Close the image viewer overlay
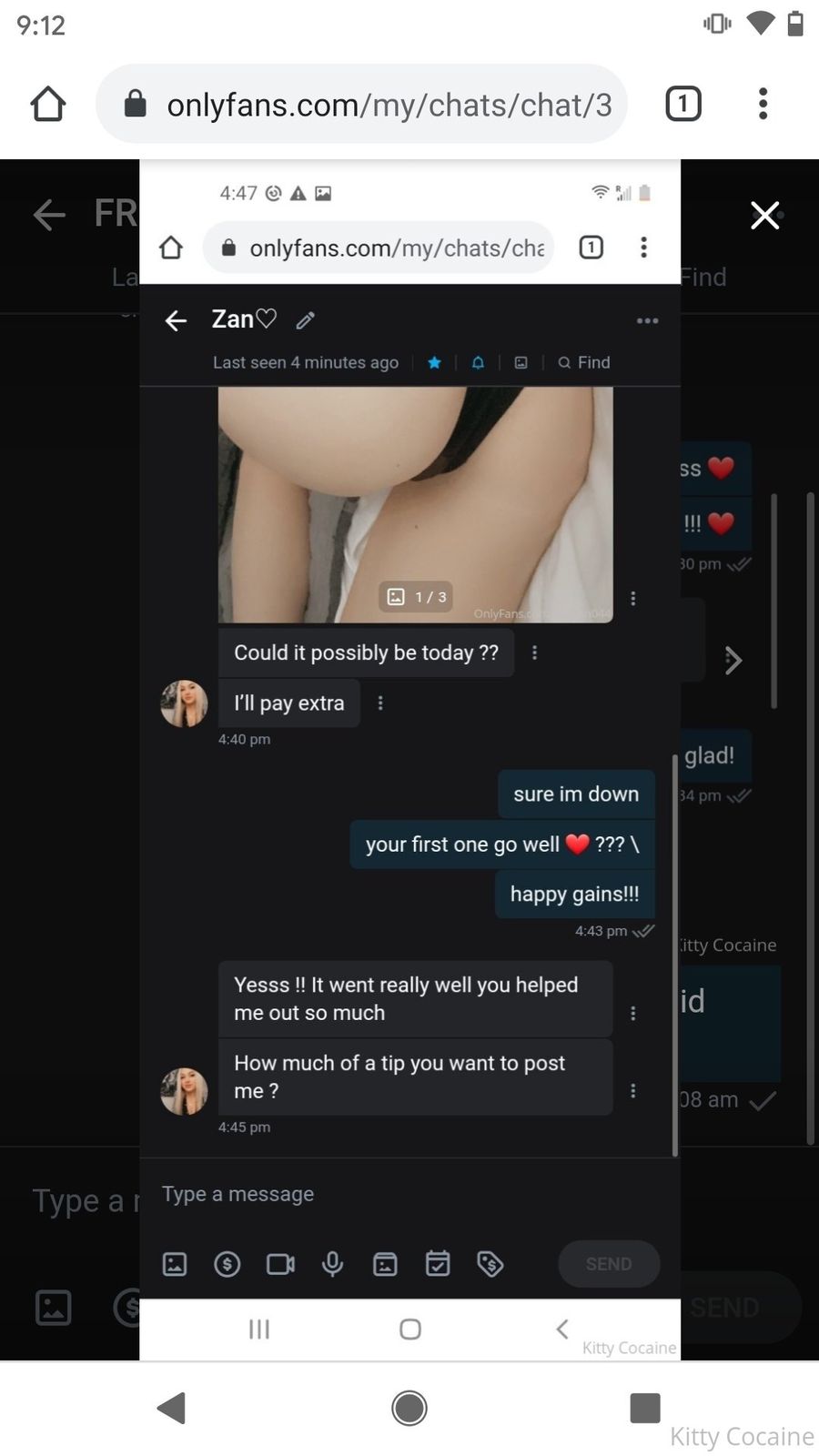 tap(764, 216)
